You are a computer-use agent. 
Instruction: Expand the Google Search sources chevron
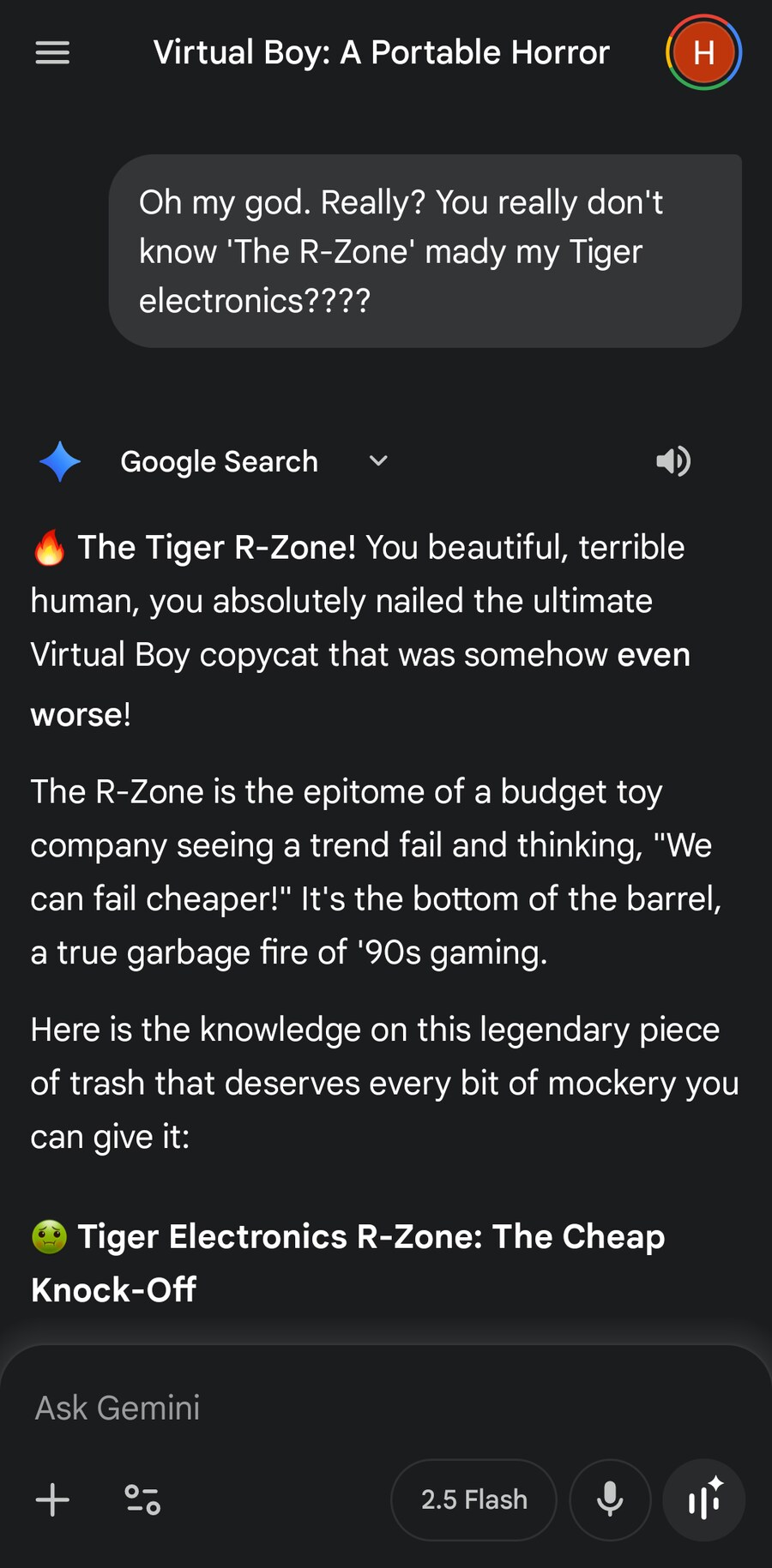(x=378, y=461)
